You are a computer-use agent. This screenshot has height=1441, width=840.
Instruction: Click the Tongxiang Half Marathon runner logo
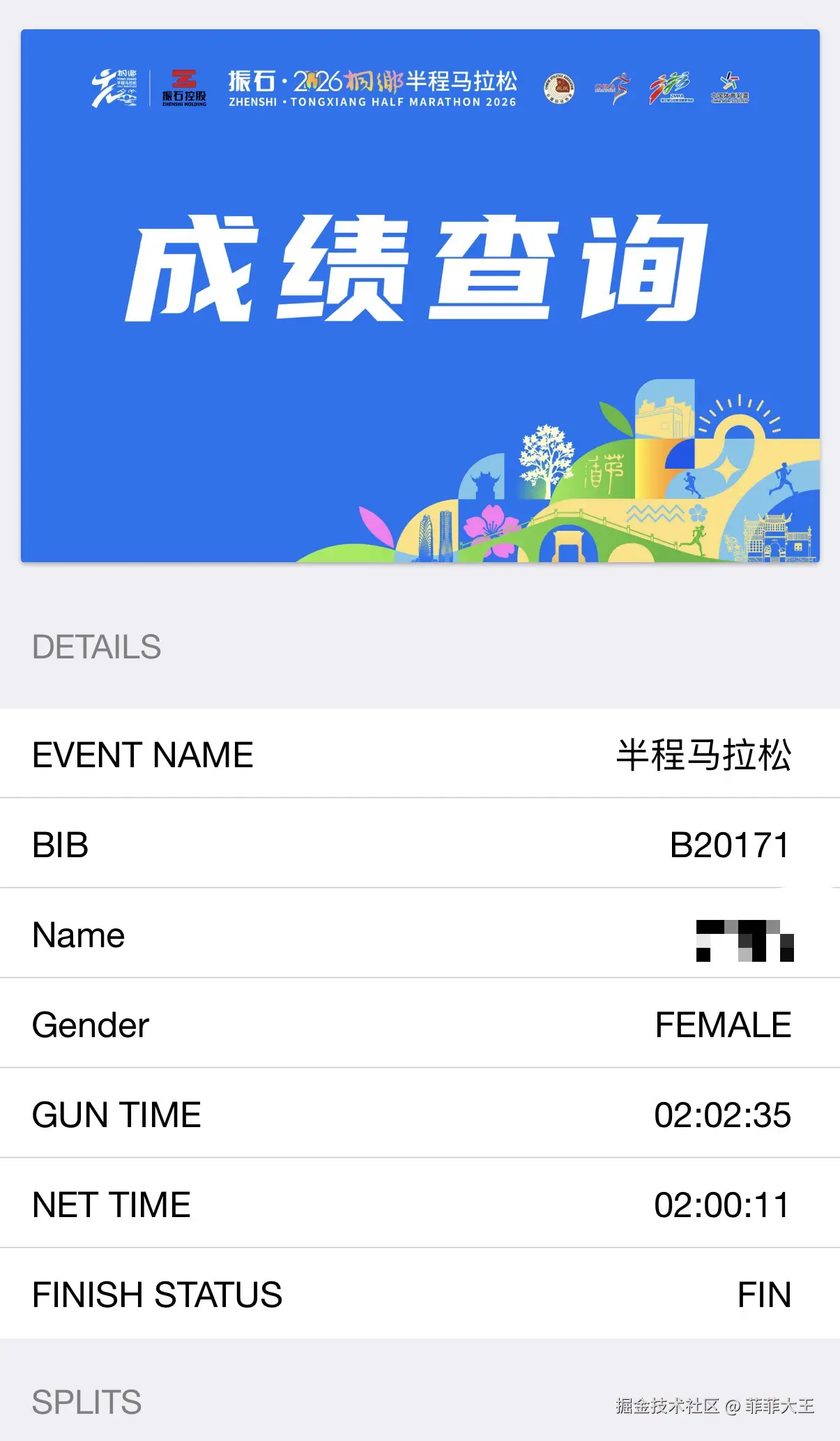point(116,89)
